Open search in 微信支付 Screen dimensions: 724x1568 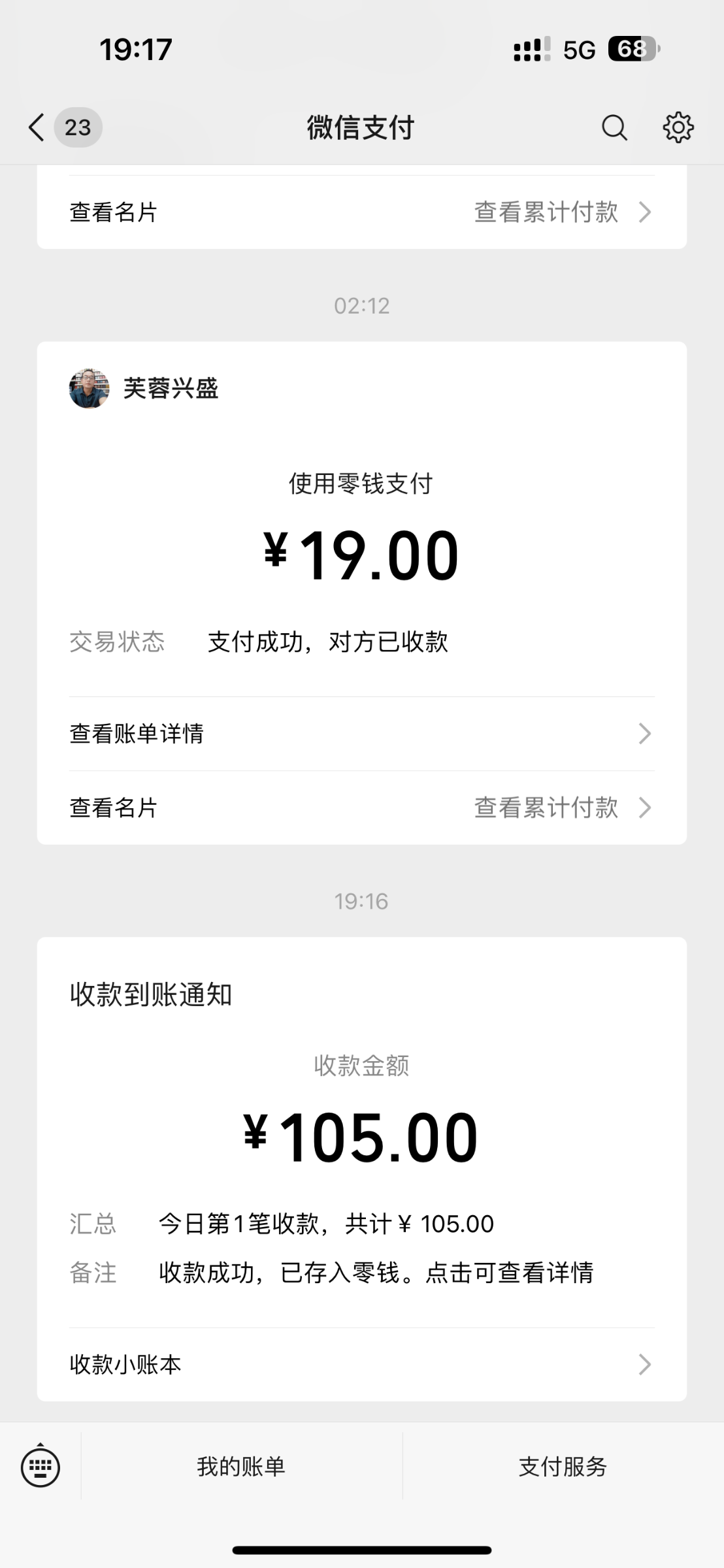(614, 127)
